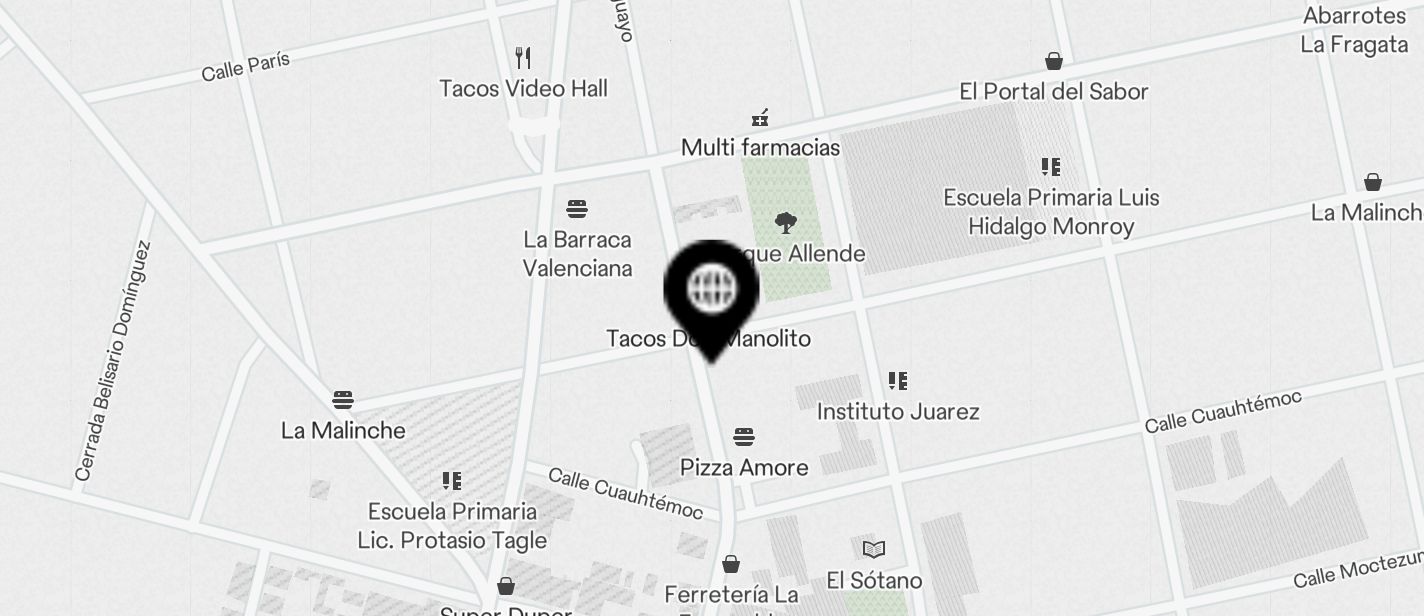The image size is (1424, 616).
Task: Open the El Portal del Sabor marker
Action: coord(1053,62)
